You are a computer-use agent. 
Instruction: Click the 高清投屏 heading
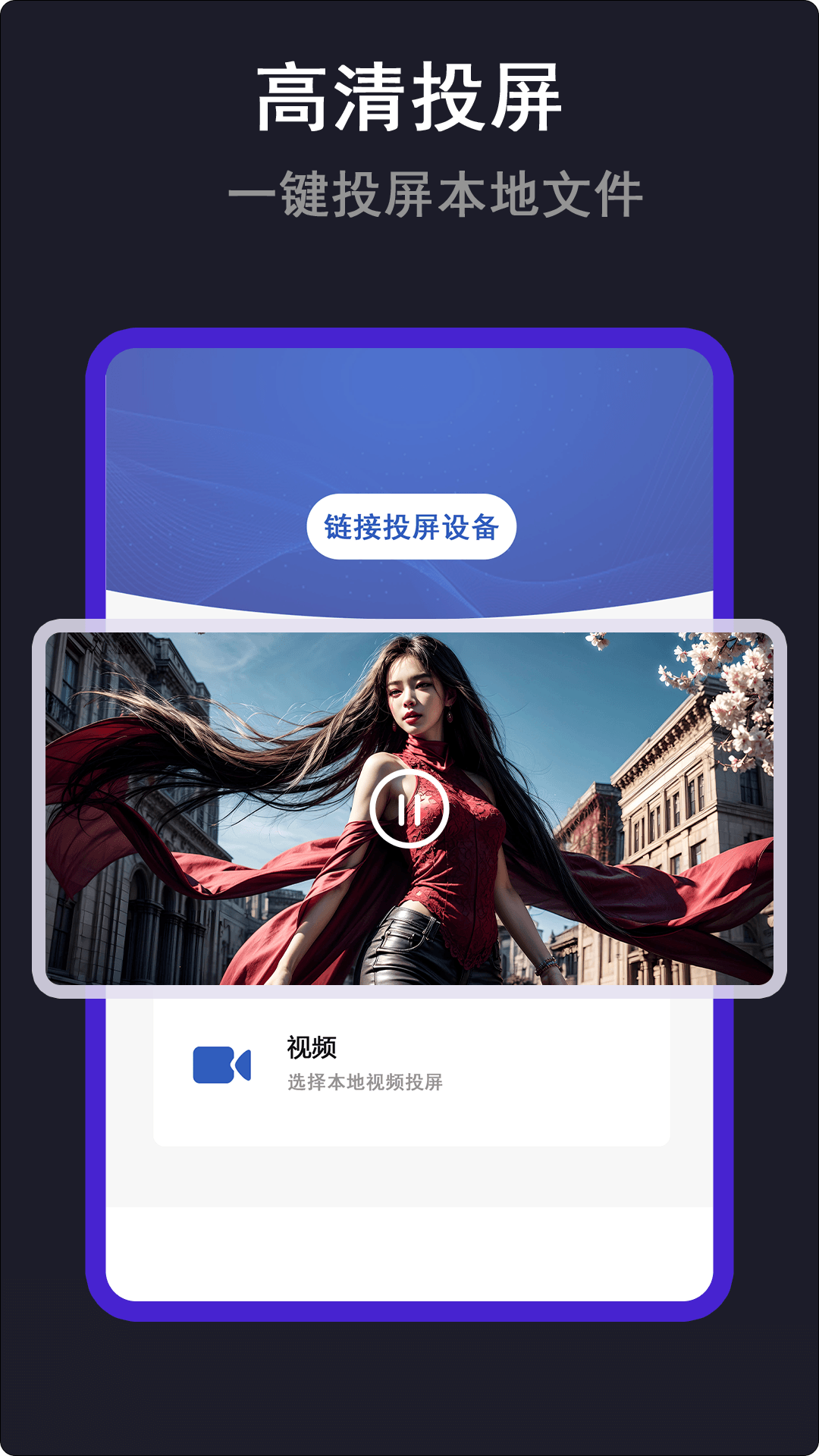(409, 102)
